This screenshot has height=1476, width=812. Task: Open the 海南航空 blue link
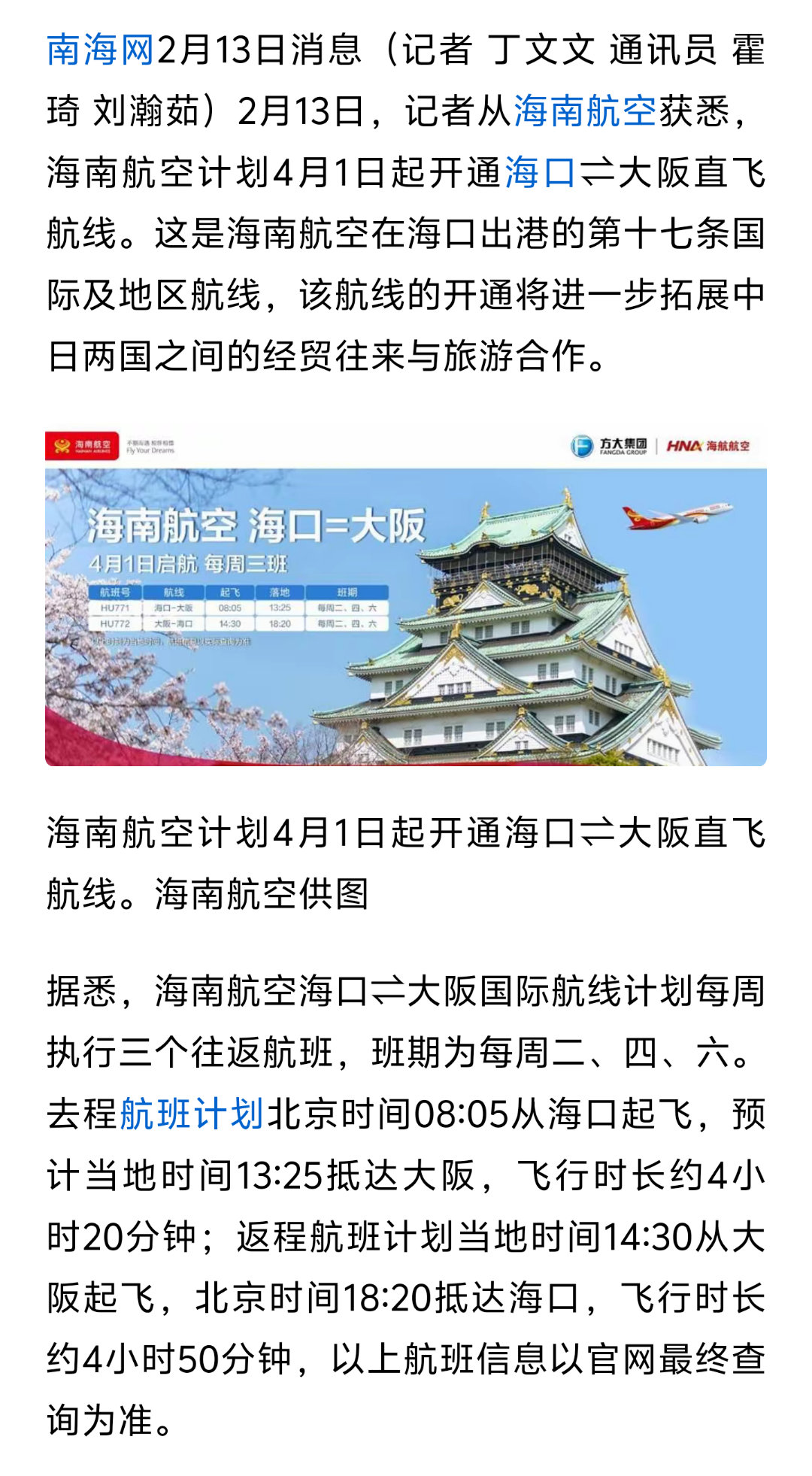pos(585,111)
